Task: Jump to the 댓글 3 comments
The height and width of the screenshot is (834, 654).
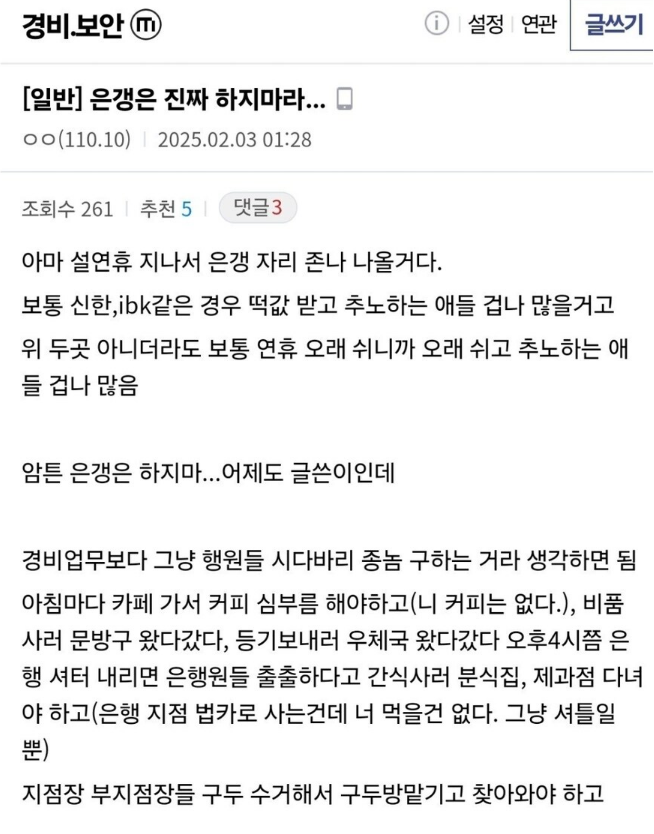Action: pos(258,208)
